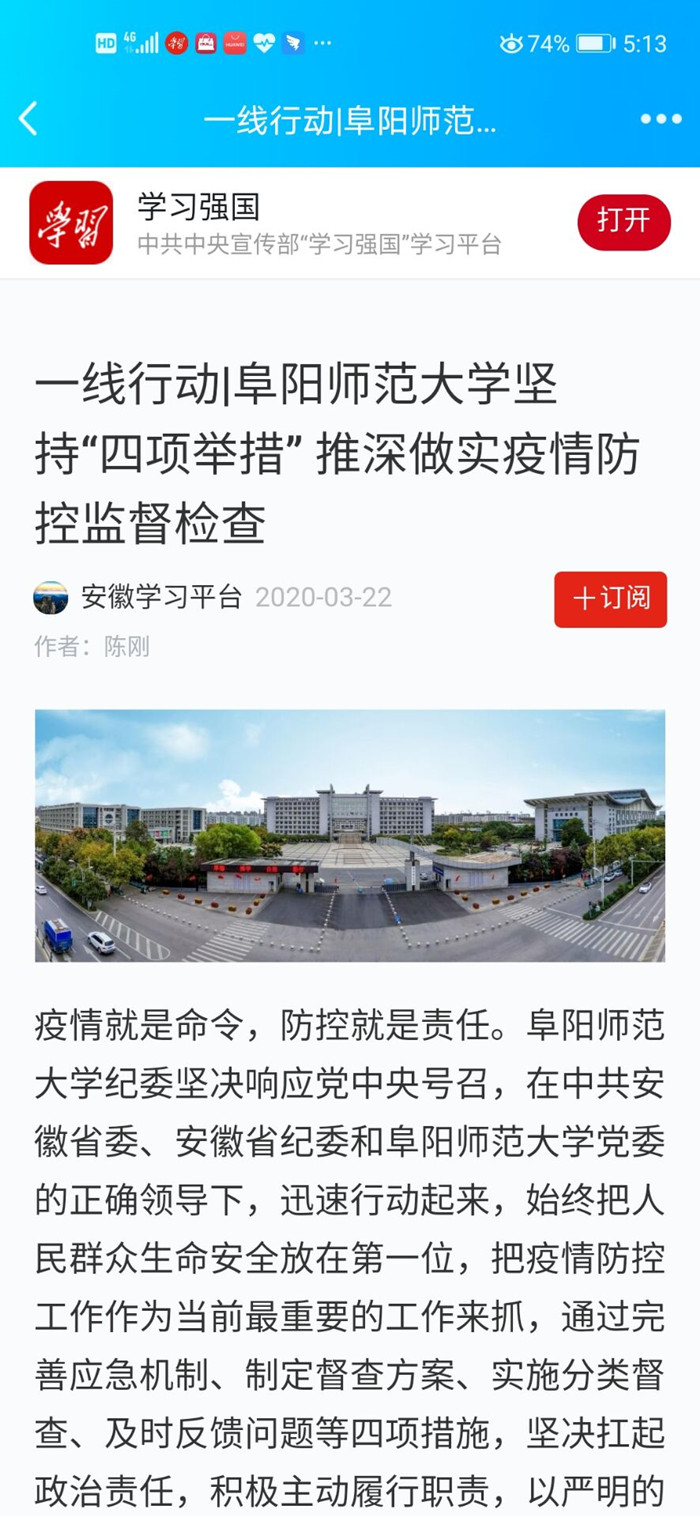Screen dimensions: 700x1516
Task: Tap the red 打开 button
Action: 623,221
